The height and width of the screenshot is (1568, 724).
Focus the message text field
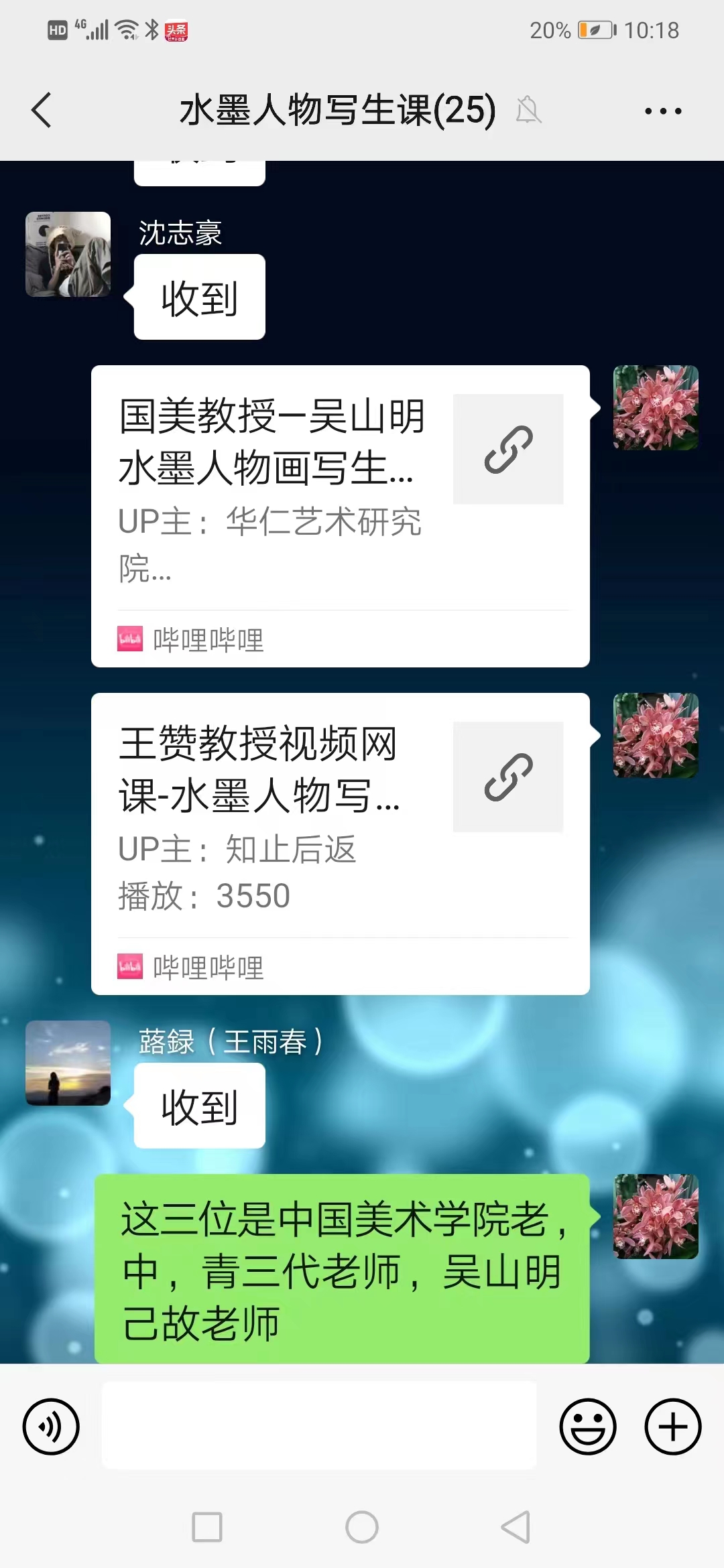pyautogui.click(x=319, y=1425)
